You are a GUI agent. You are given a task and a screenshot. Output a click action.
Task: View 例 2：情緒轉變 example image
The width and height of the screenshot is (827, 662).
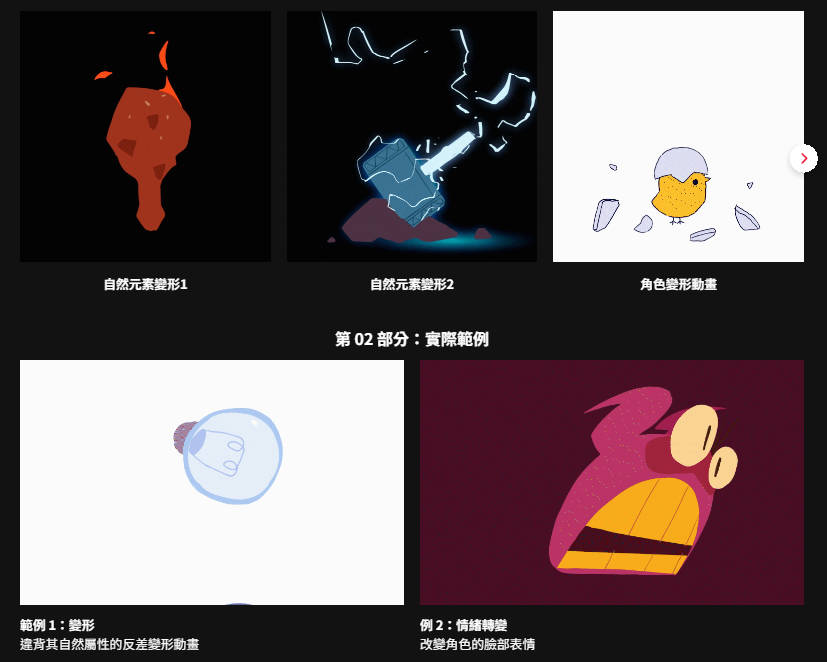tap(611, 482)
